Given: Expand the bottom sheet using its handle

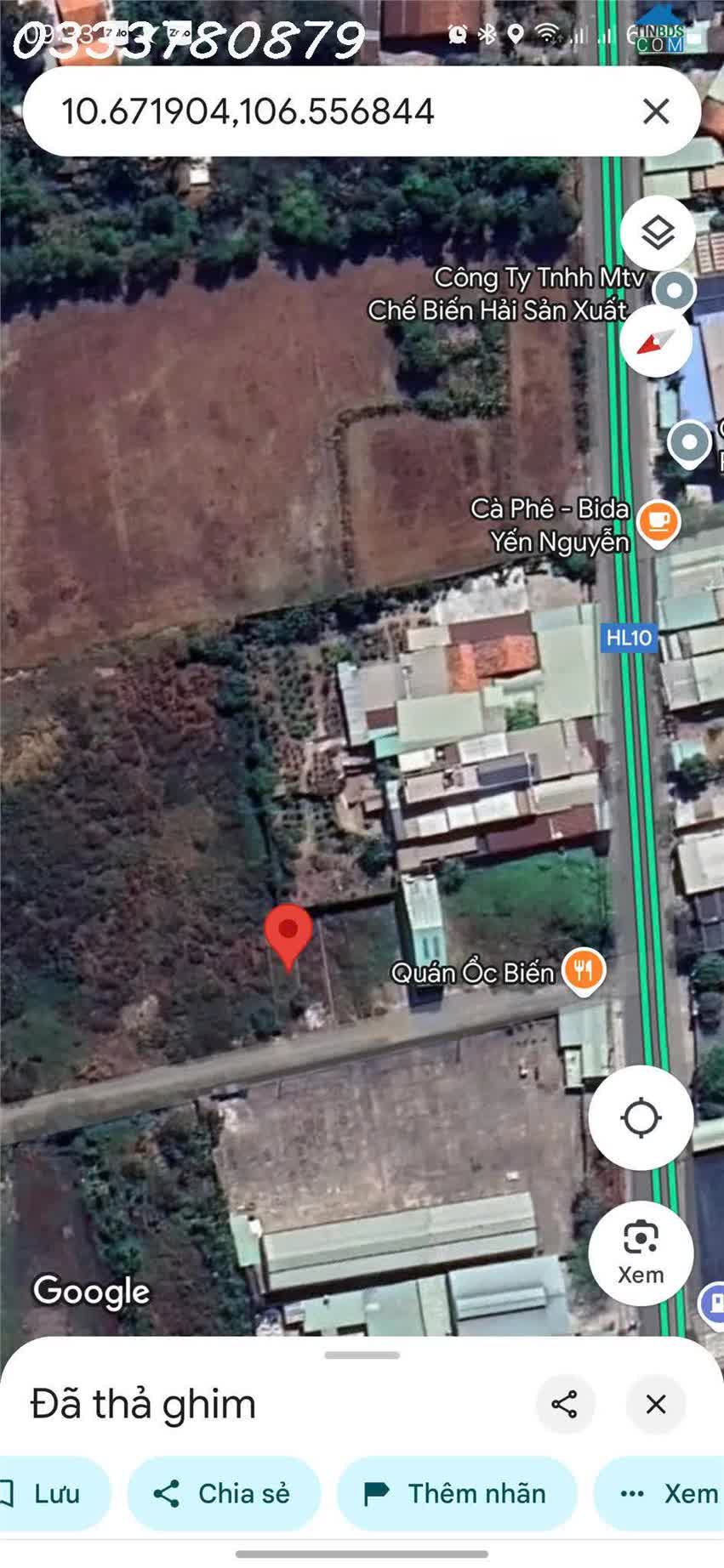Looking at the screenshot, I should point(362,1355).
